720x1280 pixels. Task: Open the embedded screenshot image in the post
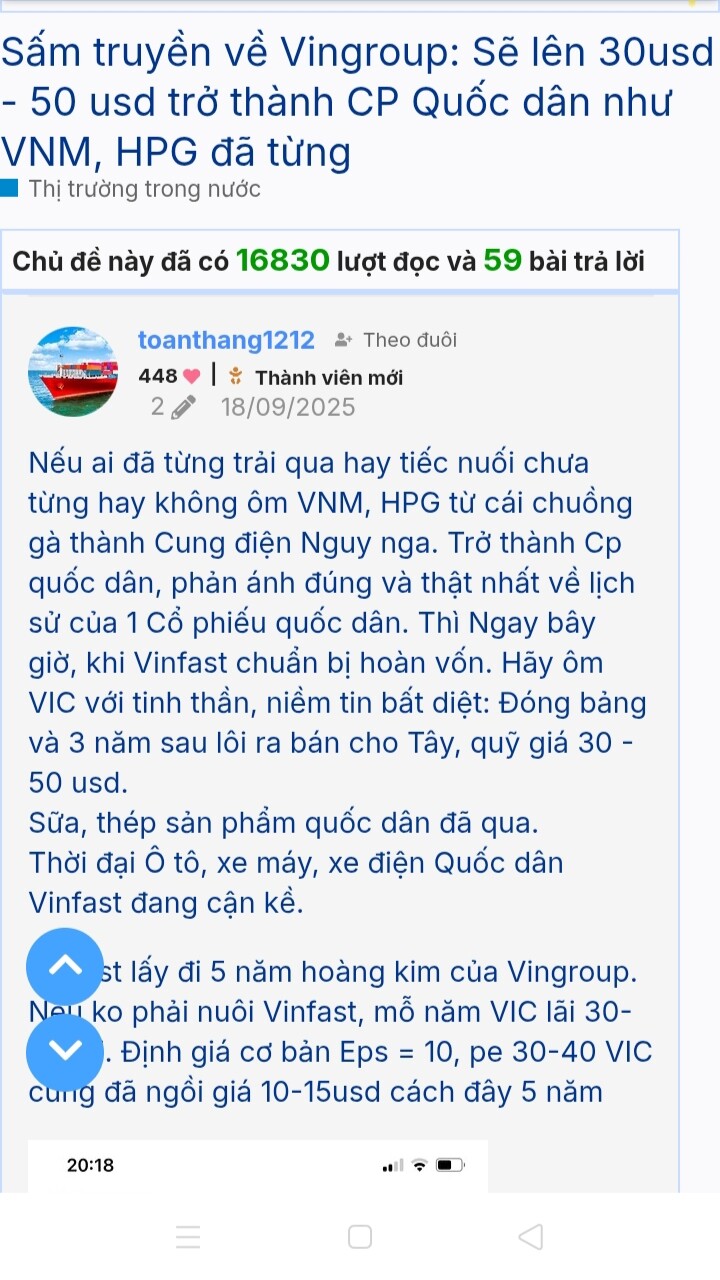click(258, 1166)
